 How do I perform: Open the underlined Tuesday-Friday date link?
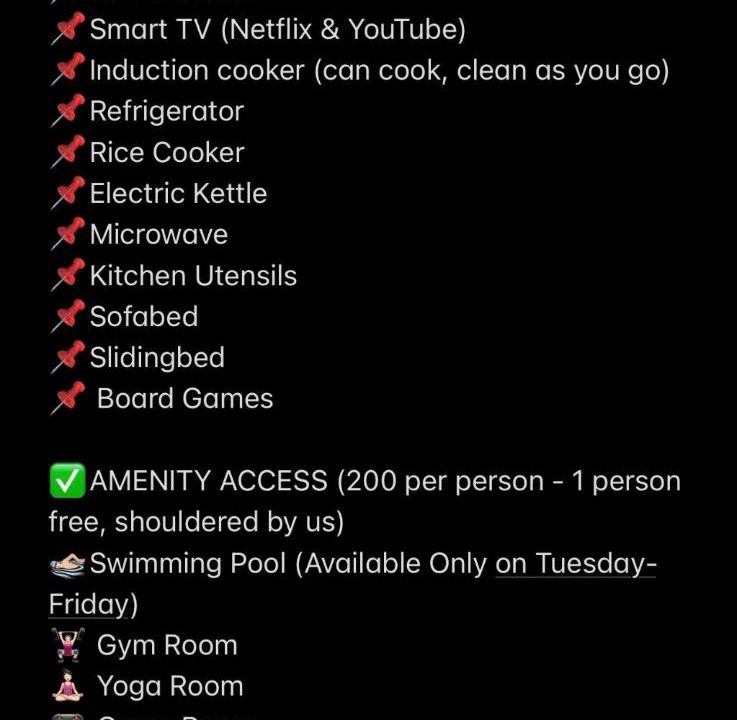(x=575, y=564)
